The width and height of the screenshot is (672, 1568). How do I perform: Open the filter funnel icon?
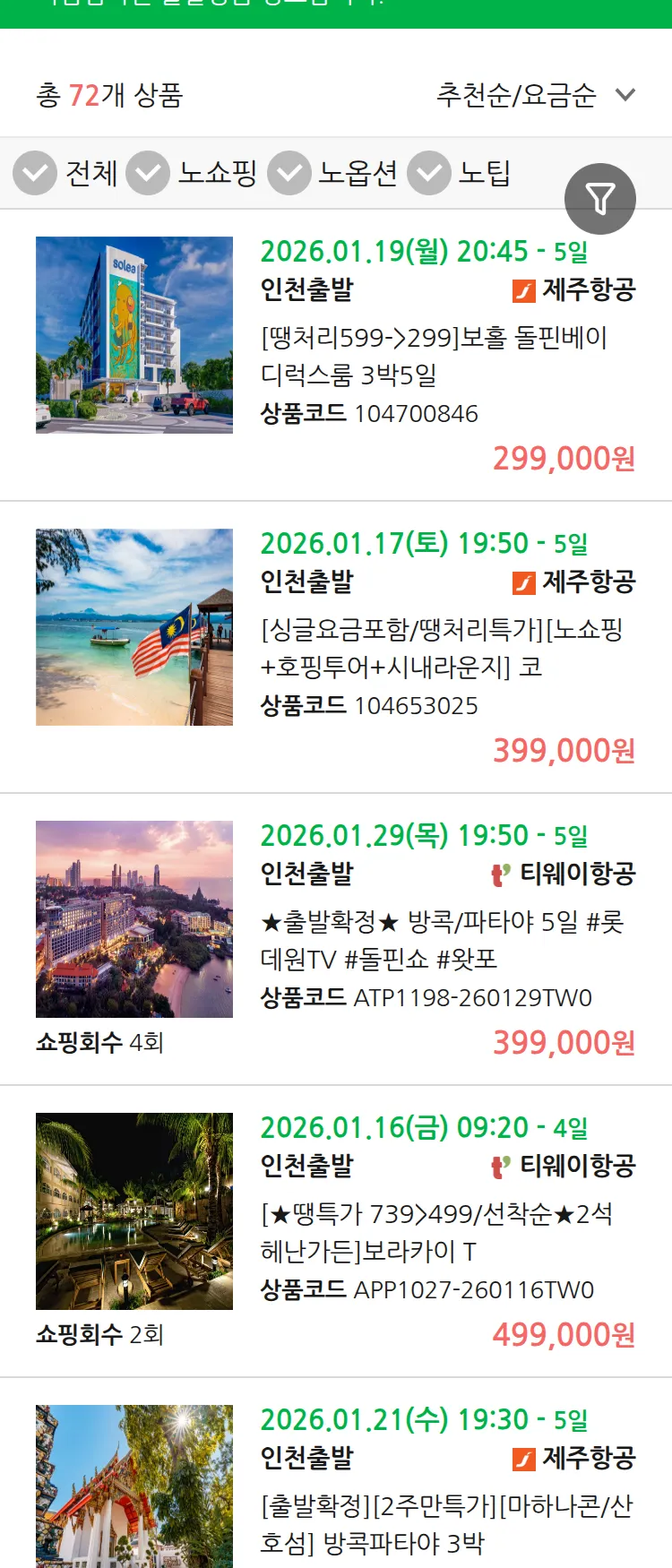pos(600,198)
